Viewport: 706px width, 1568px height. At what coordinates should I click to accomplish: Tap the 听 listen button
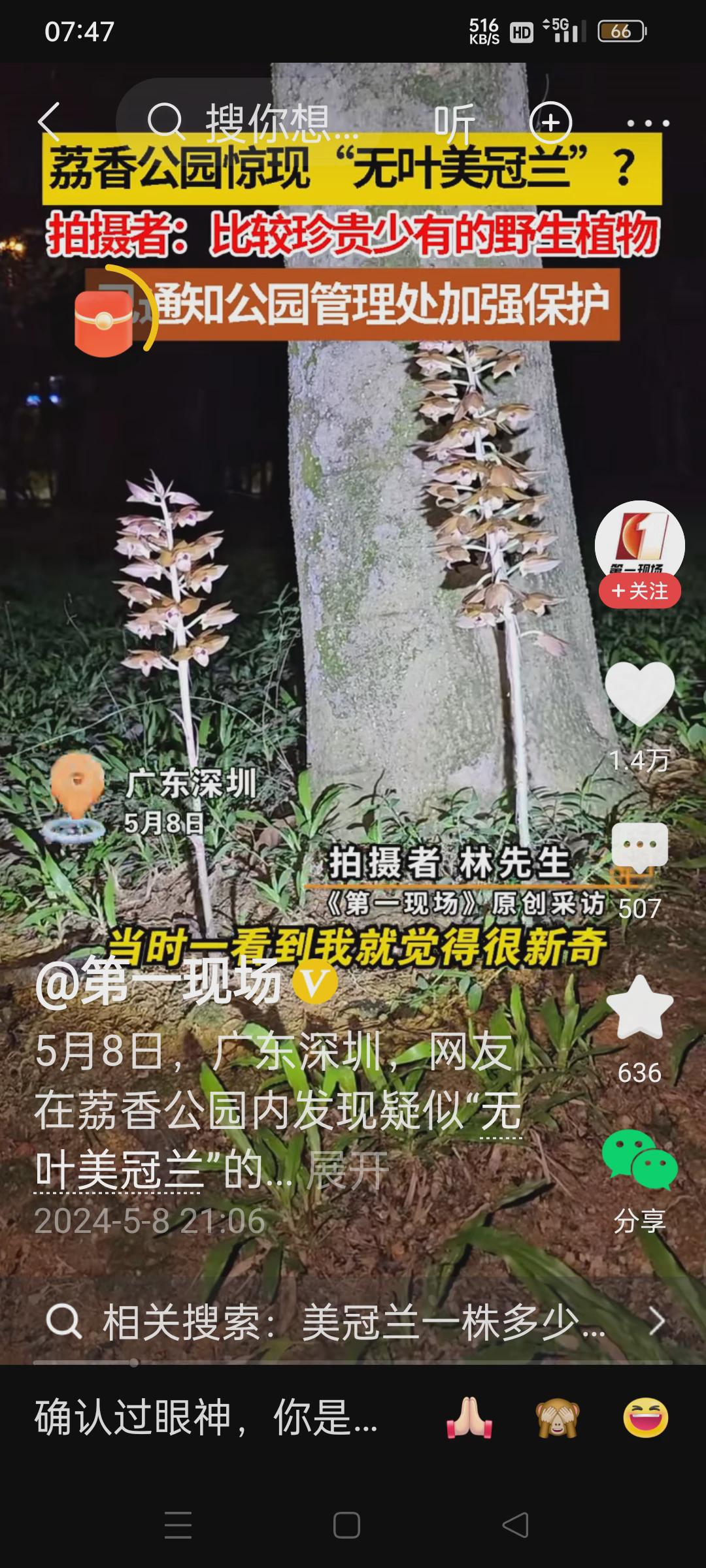(x=454, y=123)
